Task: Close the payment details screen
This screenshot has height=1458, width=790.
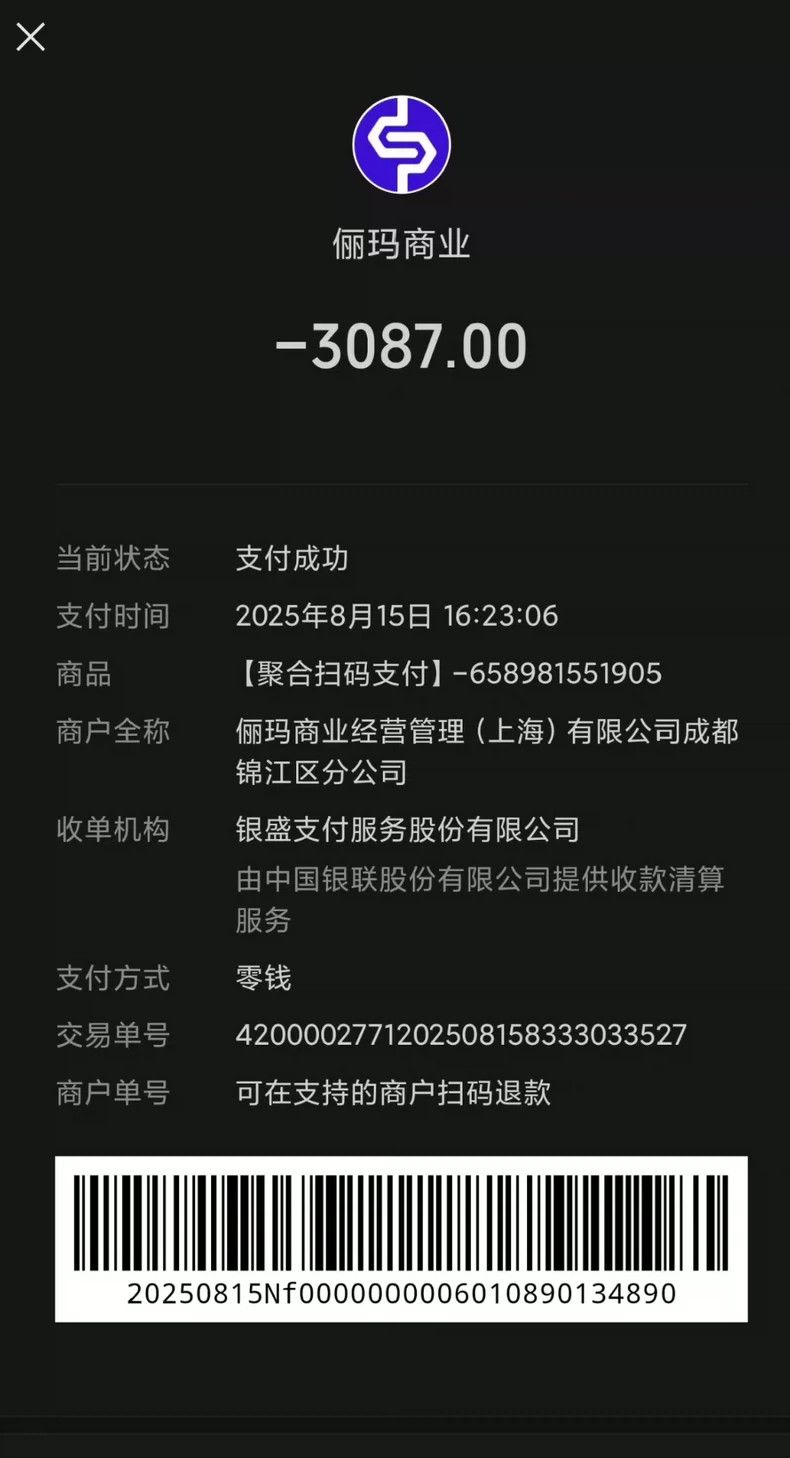Action: click(30, 38)
